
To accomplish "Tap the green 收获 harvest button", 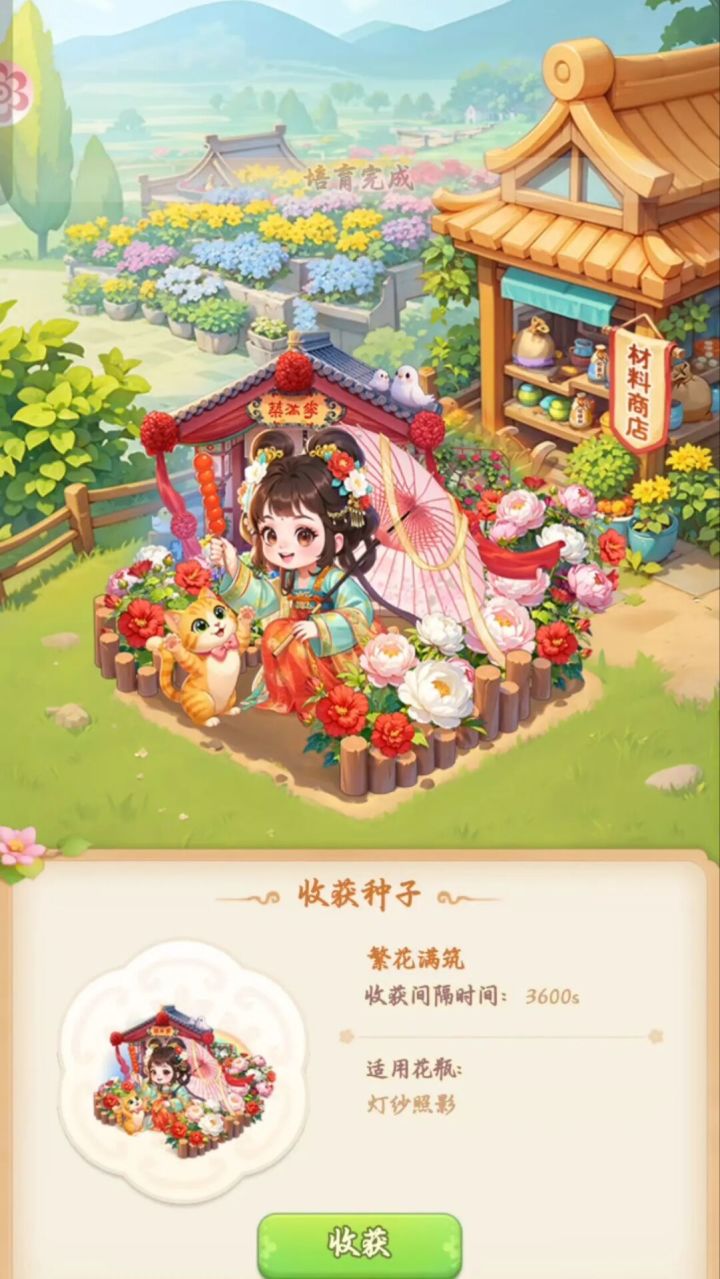I will pos(360,1243).
